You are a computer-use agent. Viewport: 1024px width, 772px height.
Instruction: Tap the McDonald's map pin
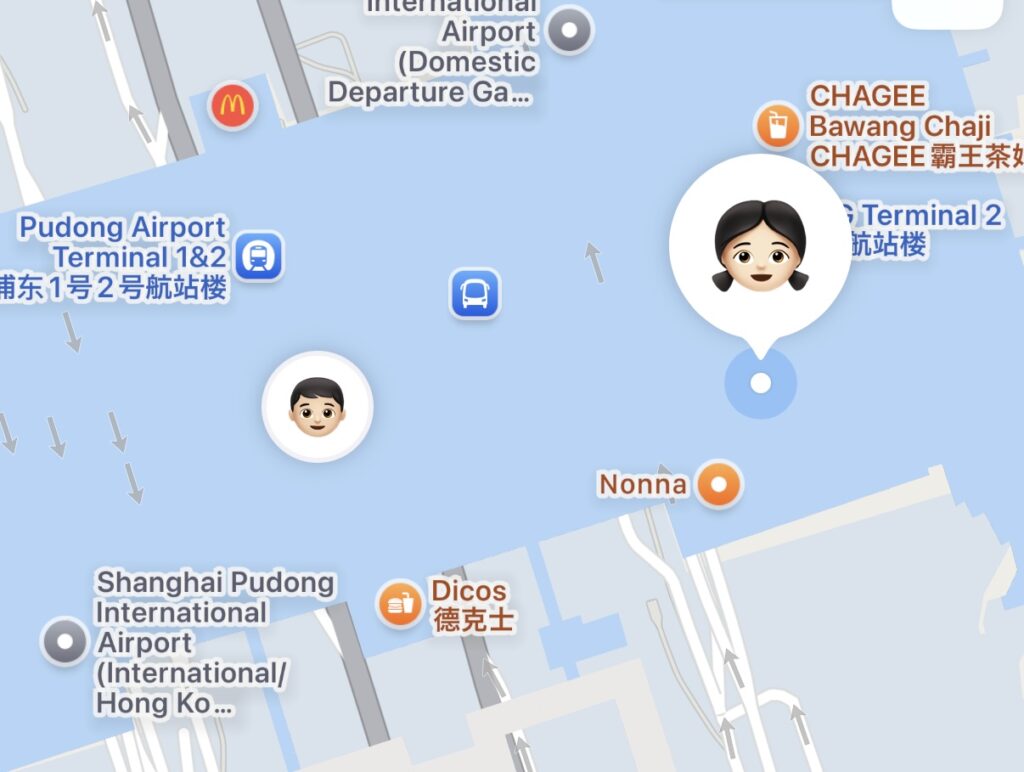[x=233, y=105]
